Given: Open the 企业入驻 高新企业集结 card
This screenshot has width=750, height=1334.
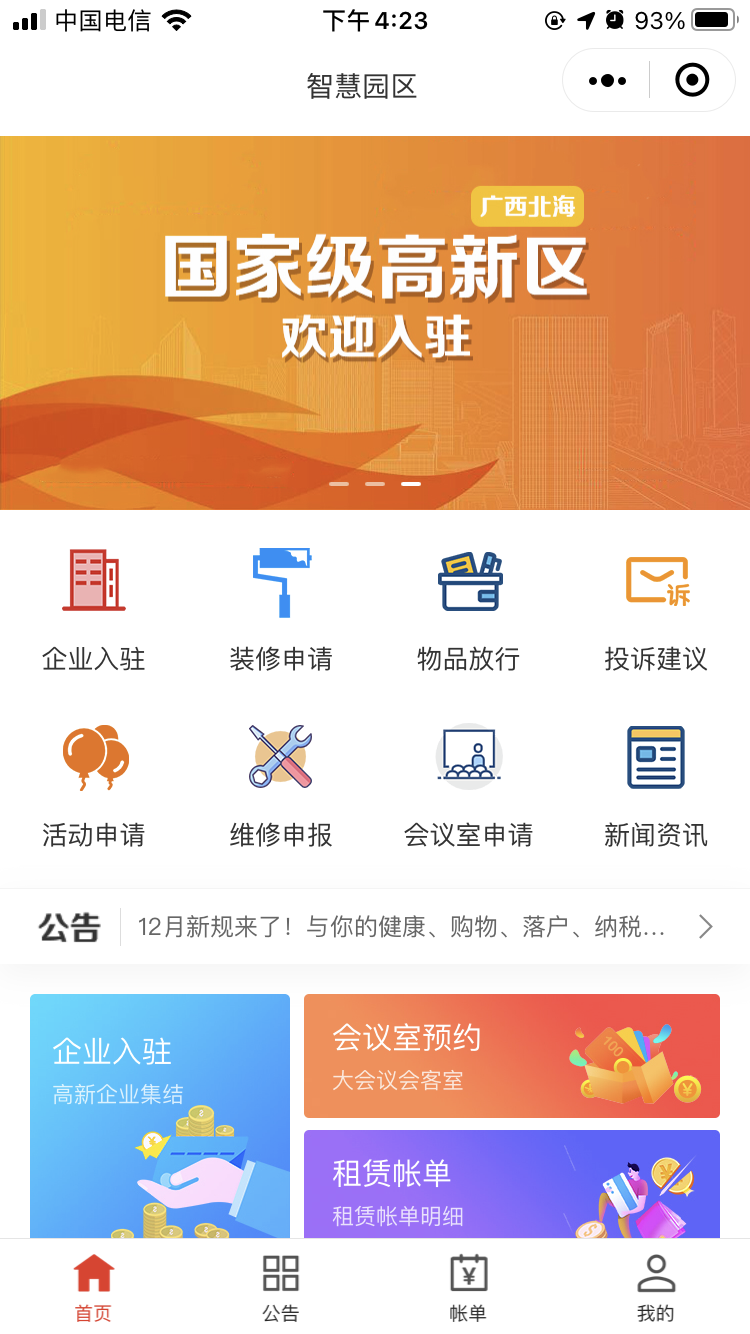Looking at the screenshot, I should [x=160, y=1116].
